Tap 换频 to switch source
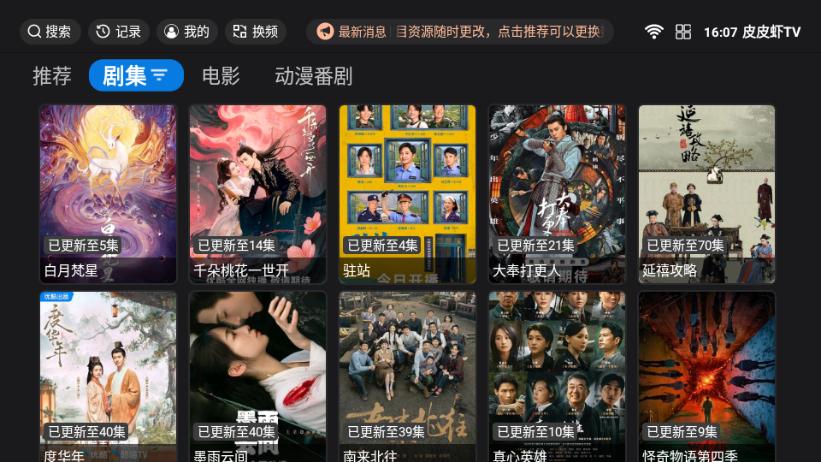Viewport: 821px width, 462px height. click(x=255, y=31)
